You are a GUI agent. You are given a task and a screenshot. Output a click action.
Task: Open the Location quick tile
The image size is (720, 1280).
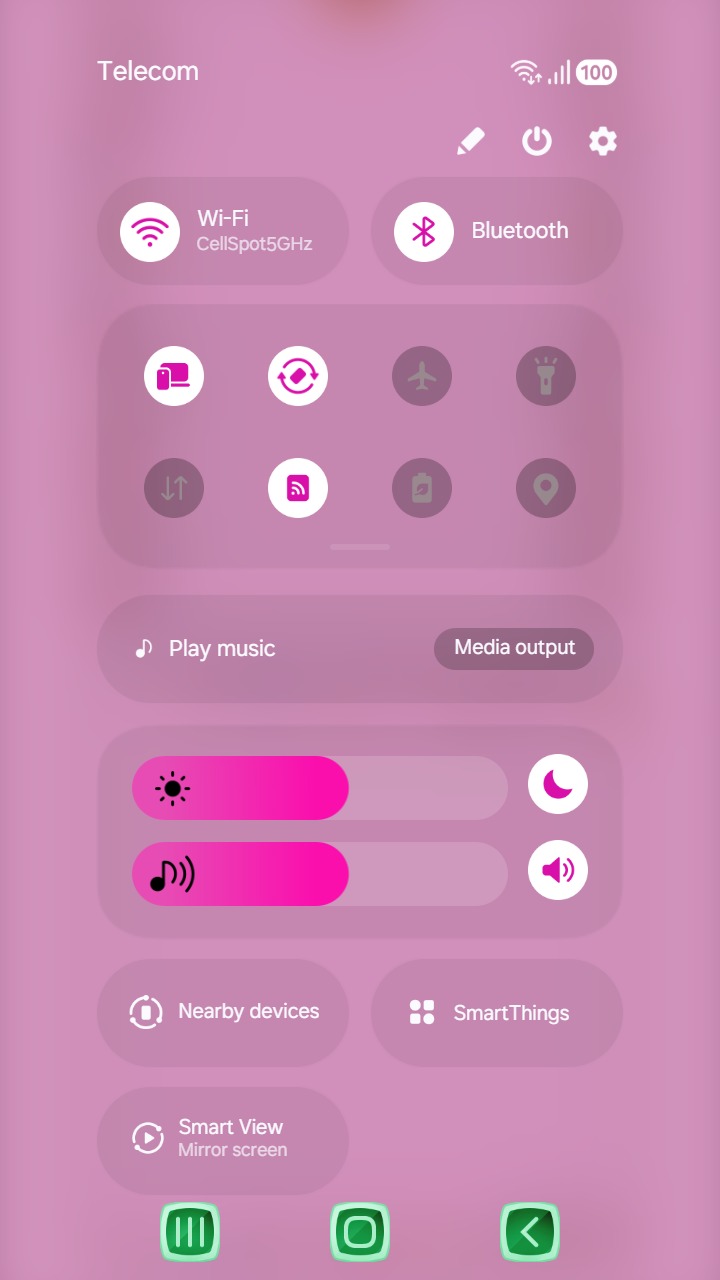545,488
